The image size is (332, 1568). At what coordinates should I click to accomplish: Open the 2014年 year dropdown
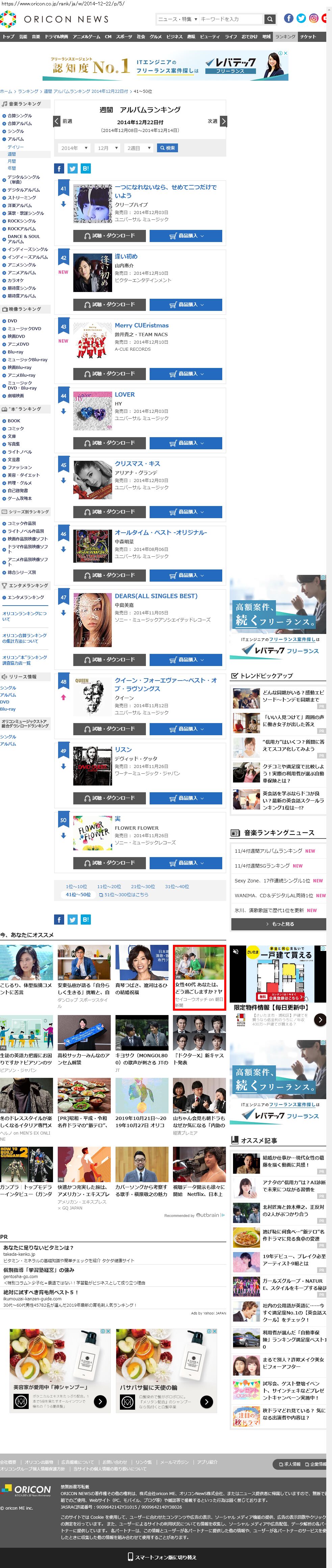pyautogui.click(x=74, y=148)
